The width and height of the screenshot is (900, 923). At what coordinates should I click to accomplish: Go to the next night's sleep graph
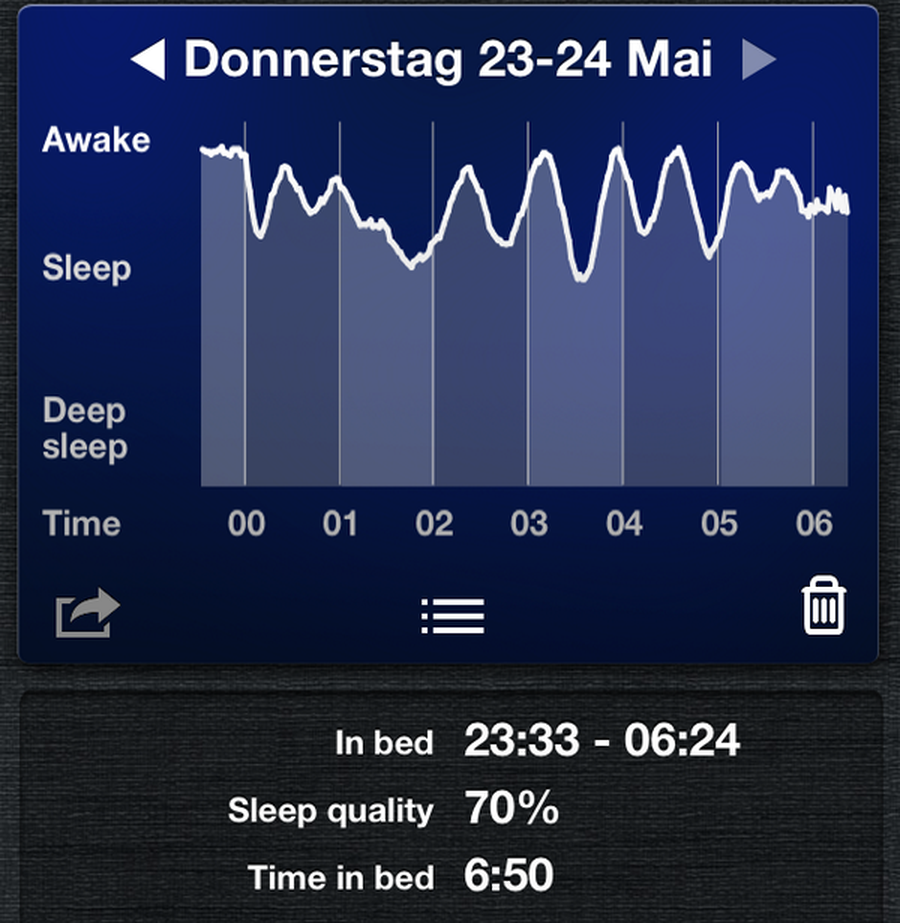(758, 61)
